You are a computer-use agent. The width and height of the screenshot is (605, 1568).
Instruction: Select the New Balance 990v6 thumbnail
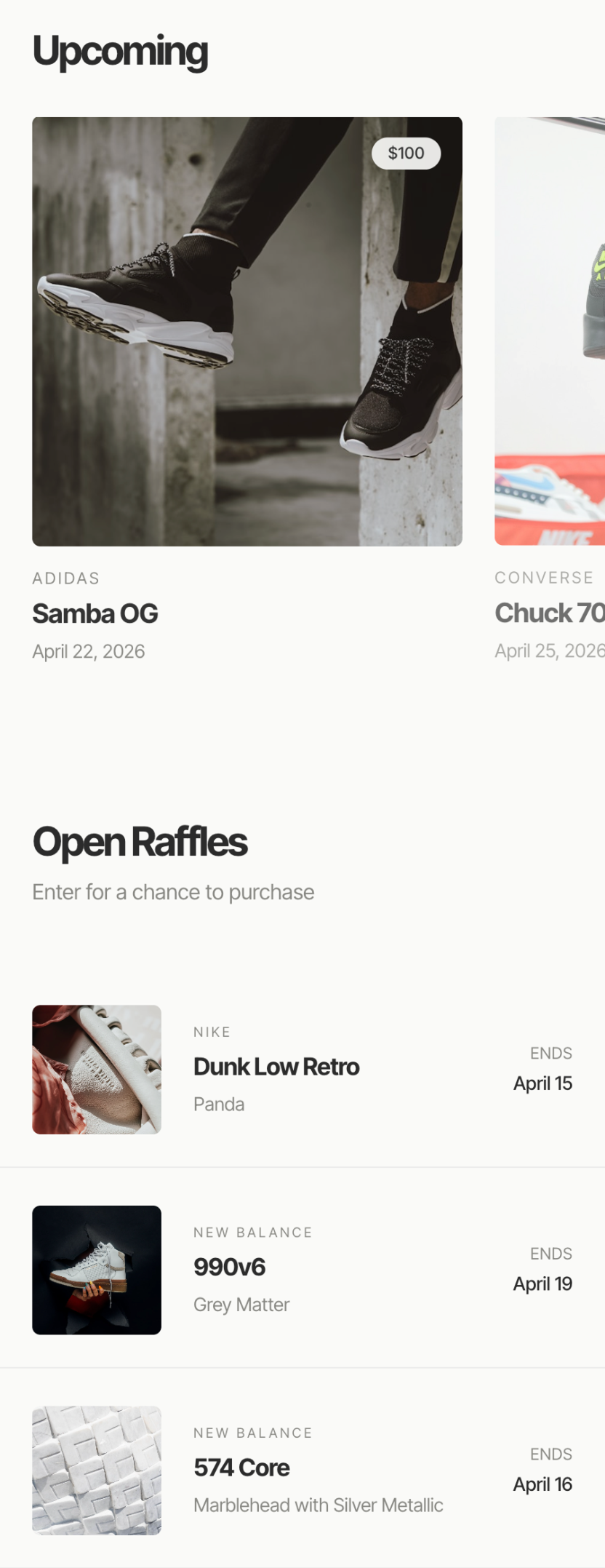tap(97, 1270)
